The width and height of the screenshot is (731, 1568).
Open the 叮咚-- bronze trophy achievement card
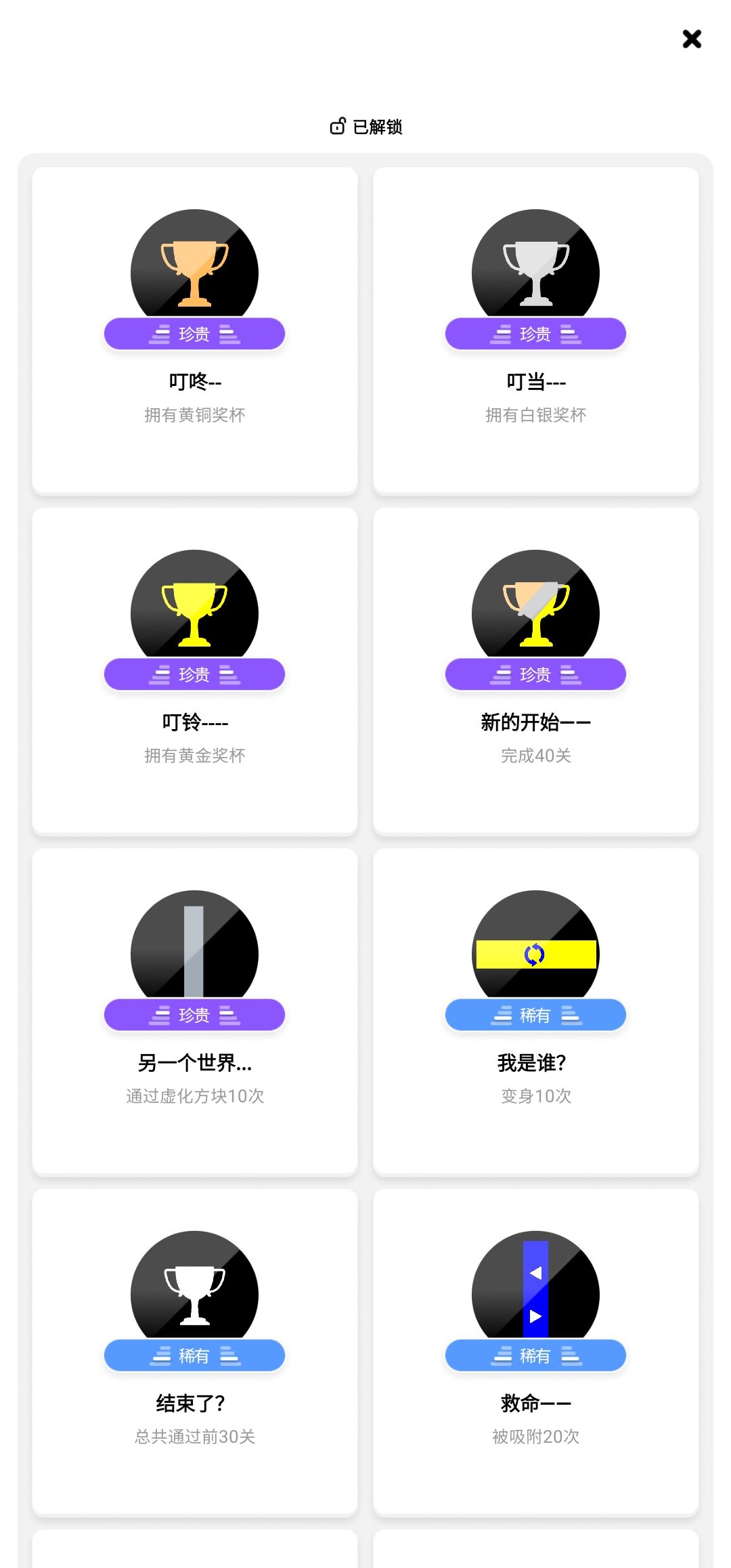point(195,330)
